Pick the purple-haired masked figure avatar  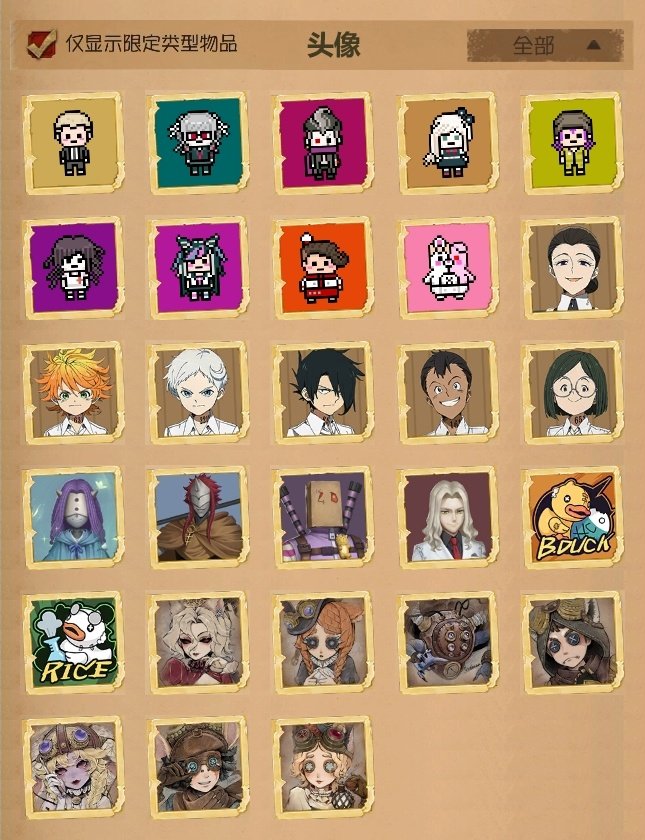pyautogui.click(x=72, y=517)
